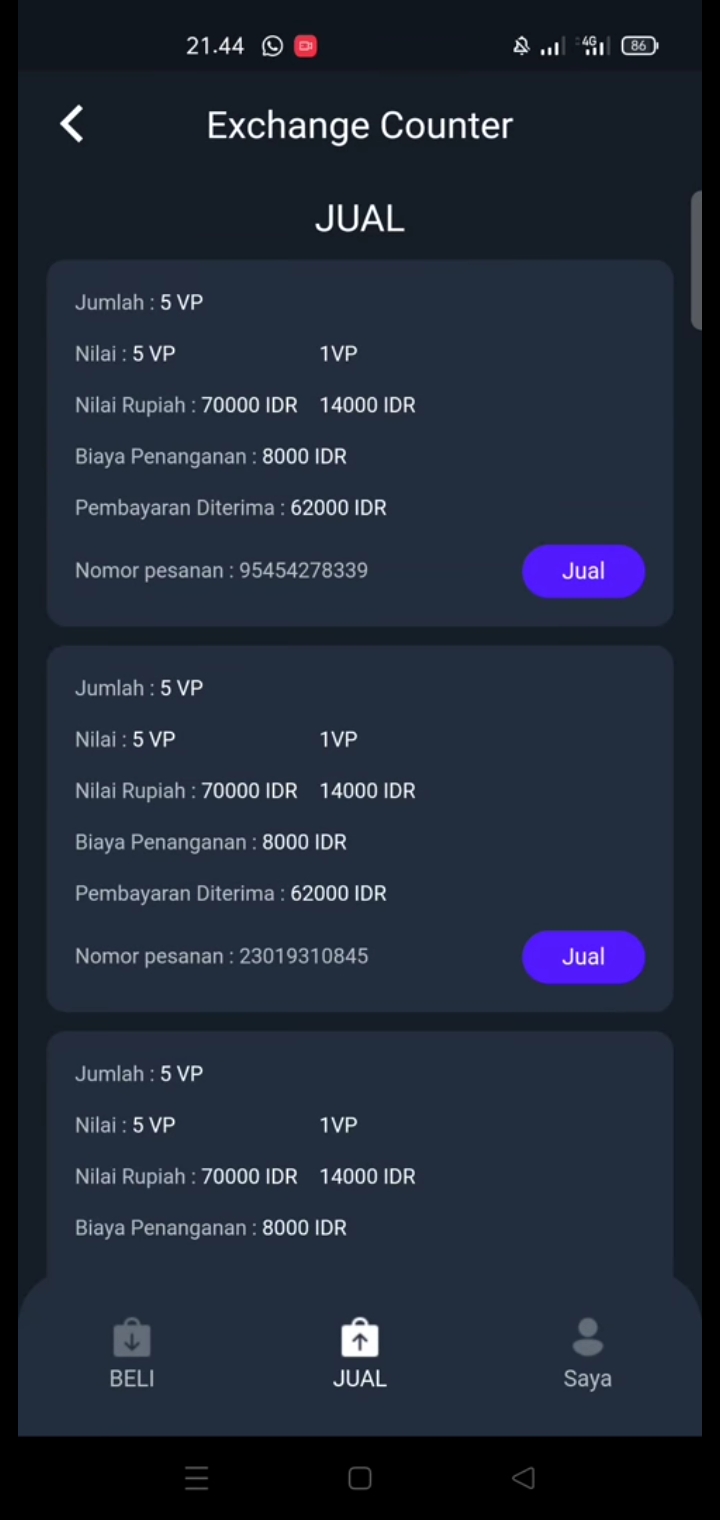Screen dimensions: 720x1520
Task: Tap the system home button
Action: (x=360, y=1478)
